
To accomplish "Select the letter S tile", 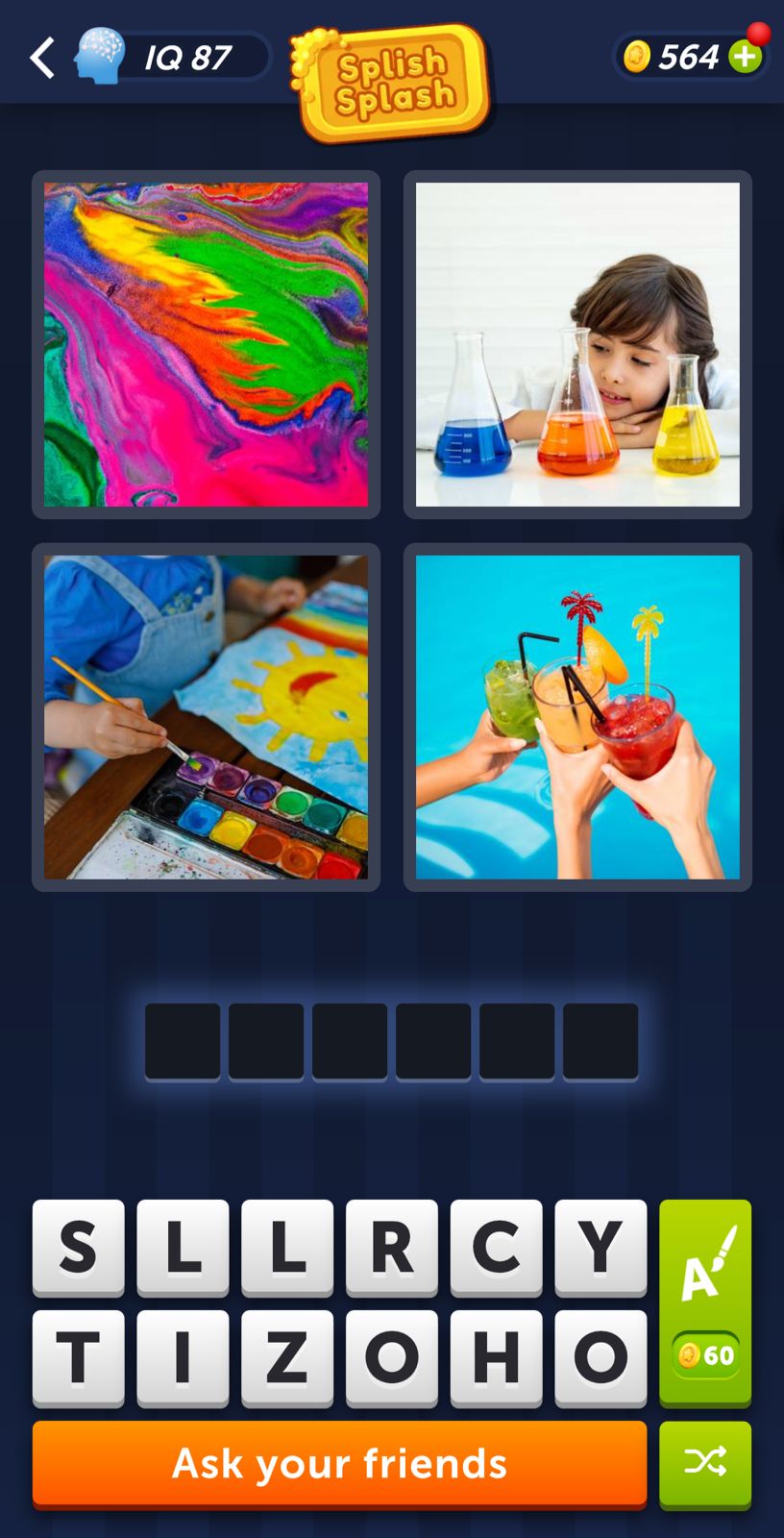I will [79, 1247].
